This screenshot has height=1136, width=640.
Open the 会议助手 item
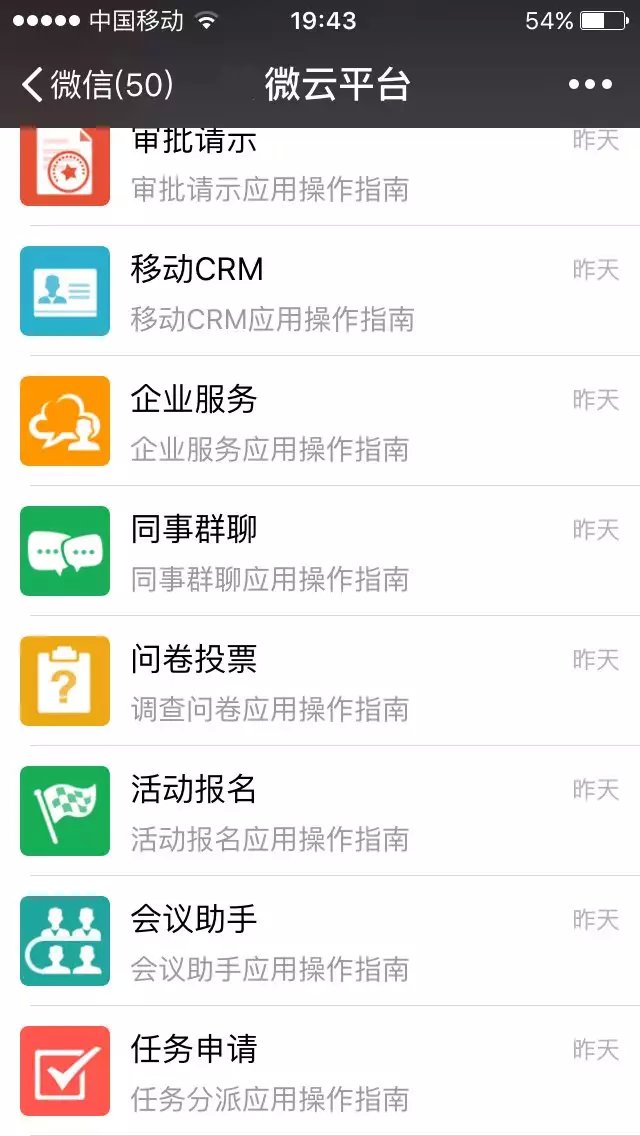tap(320, 941)
